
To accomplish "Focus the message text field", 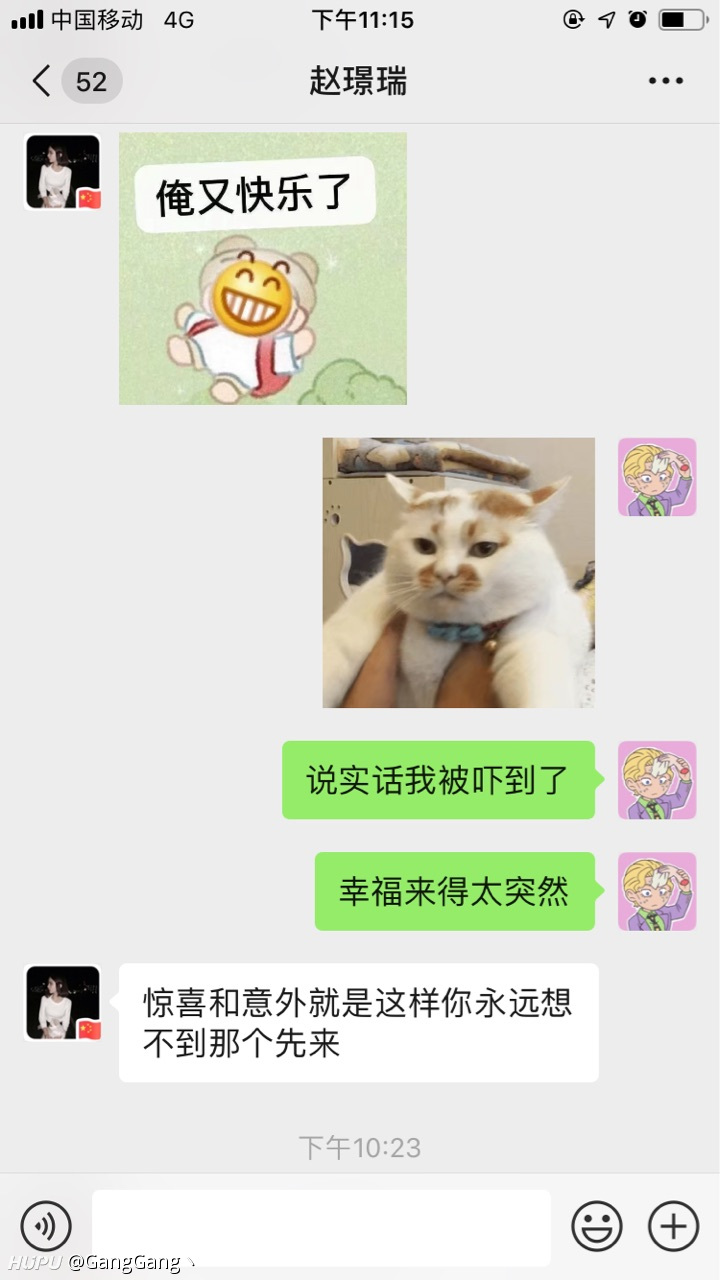I will coord(321,1228).
